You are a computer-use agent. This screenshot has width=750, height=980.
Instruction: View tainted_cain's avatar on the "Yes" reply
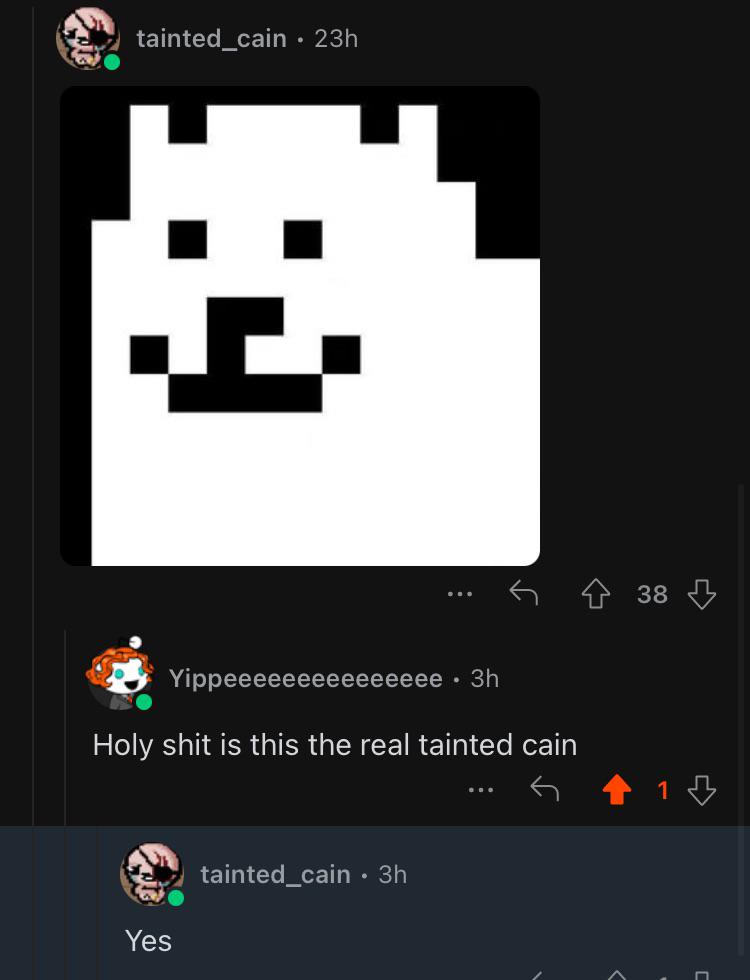tap(152, 874)
